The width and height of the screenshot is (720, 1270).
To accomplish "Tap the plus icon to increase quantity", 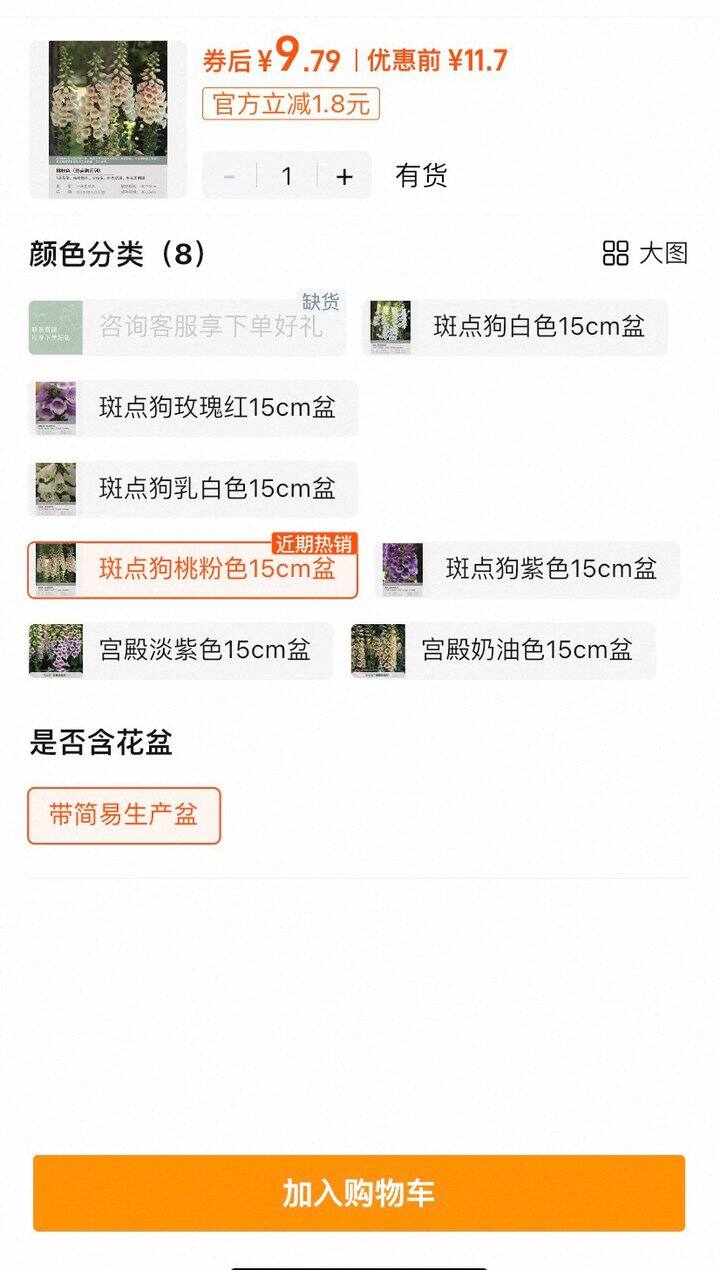I will pyautogui.click(x=344, y=175).
